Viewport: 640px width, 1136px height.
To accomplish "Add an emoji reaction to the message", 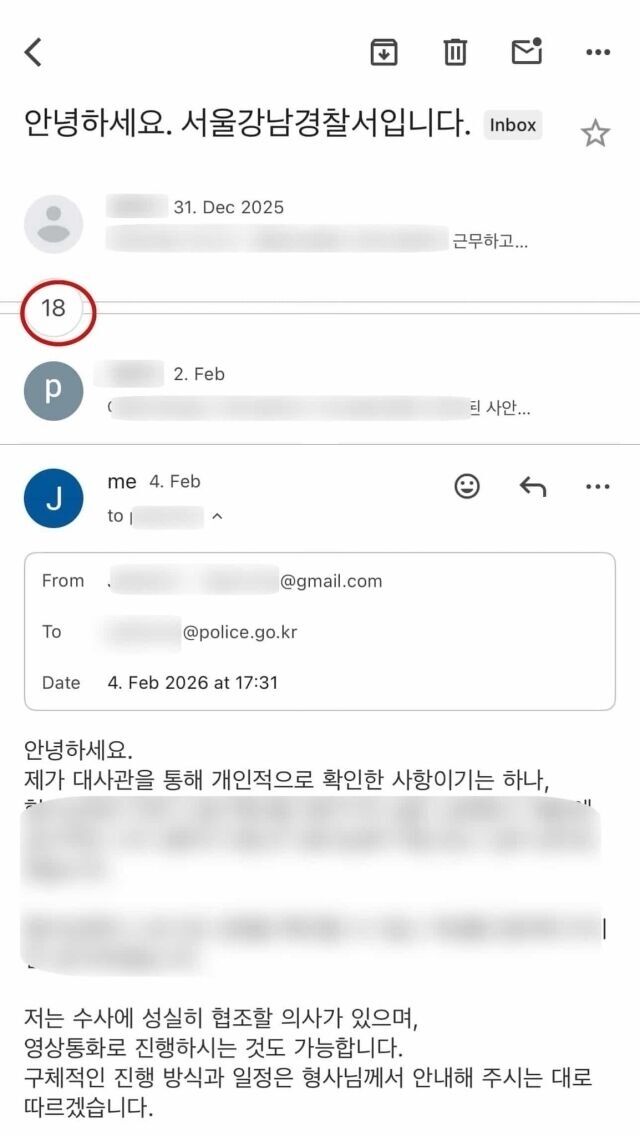I will (x=467, y=487).
